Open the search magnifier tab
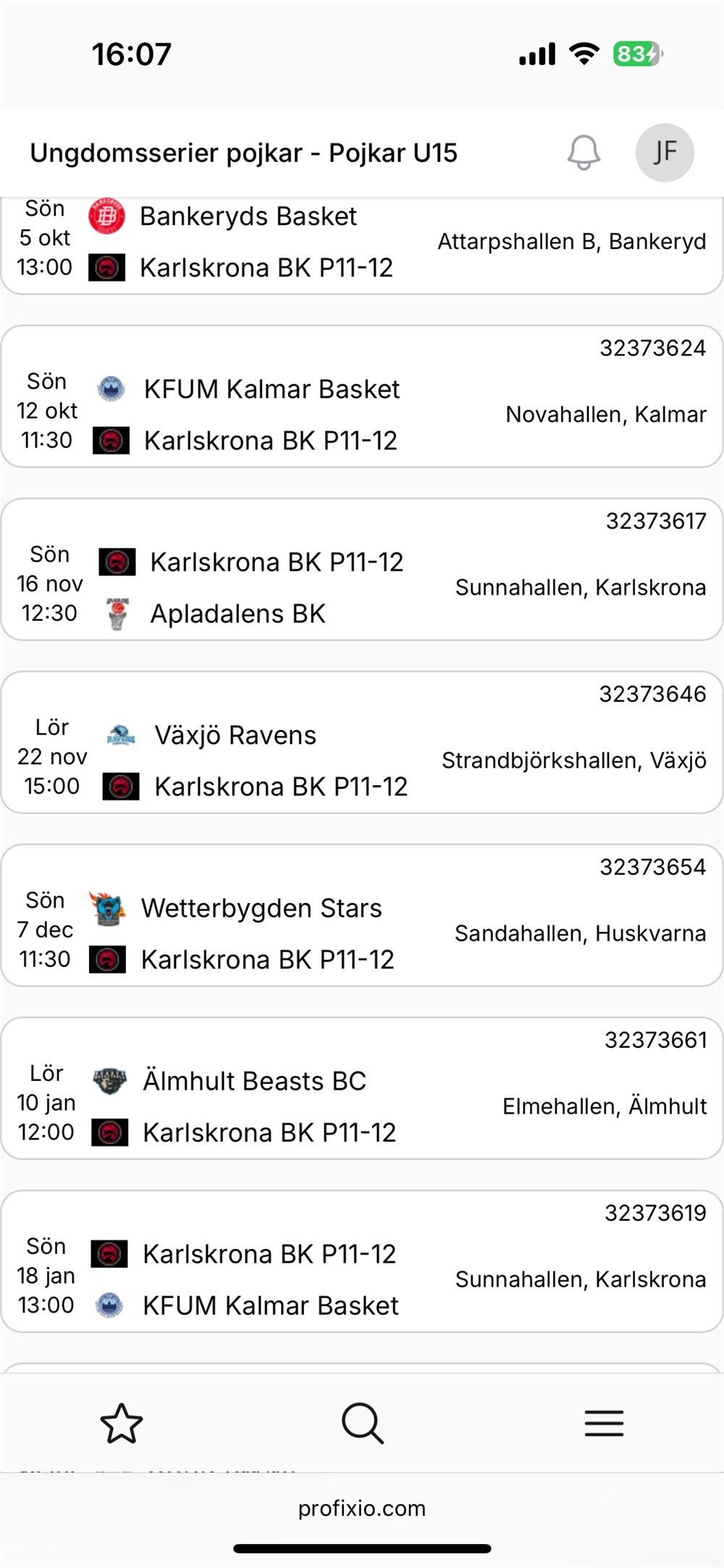The width and height of the screenshot is (724, 1568). pos(362,1423)
